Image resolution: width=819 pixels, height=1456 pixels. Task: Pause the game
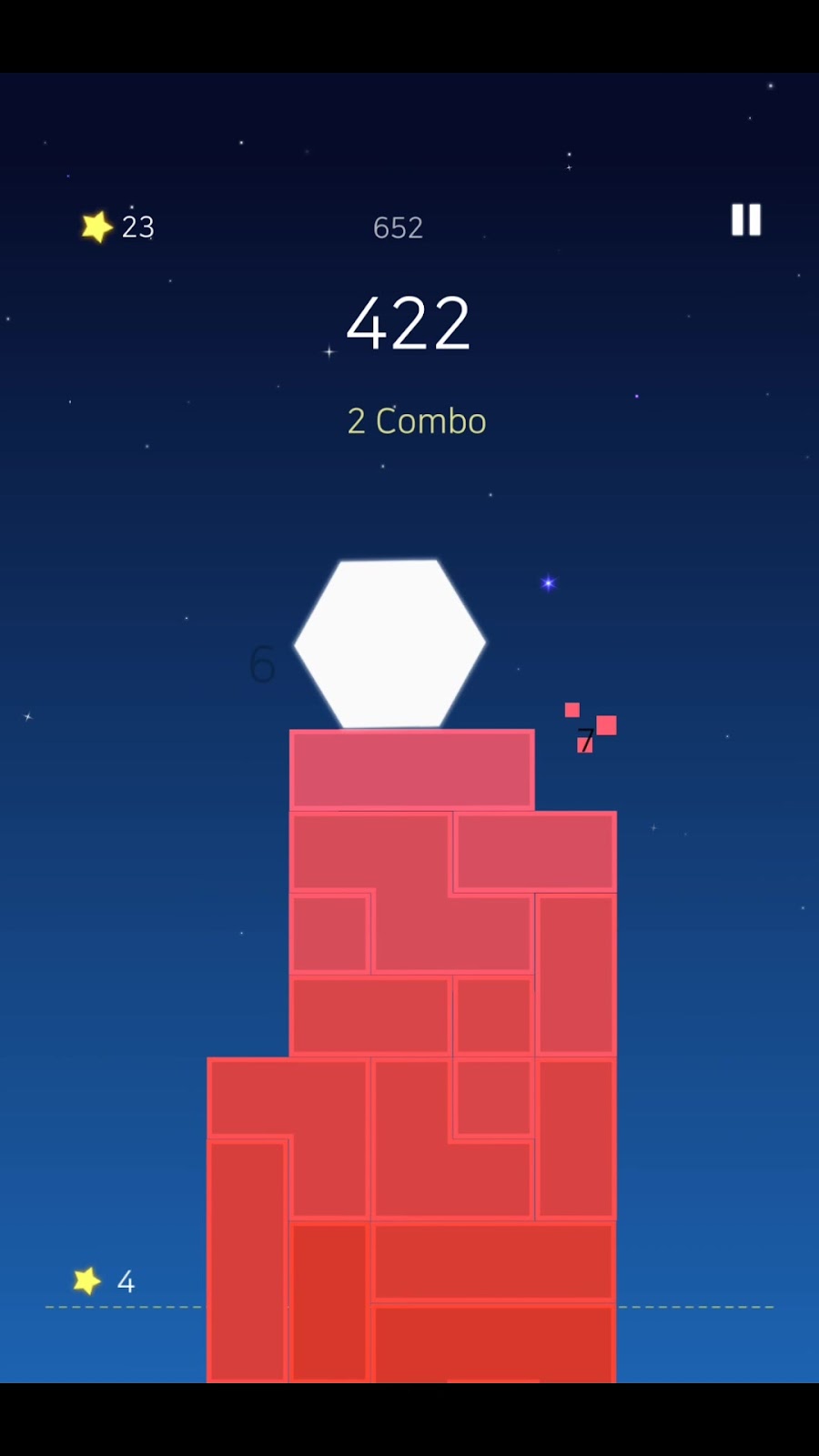[x=746, y=219]
